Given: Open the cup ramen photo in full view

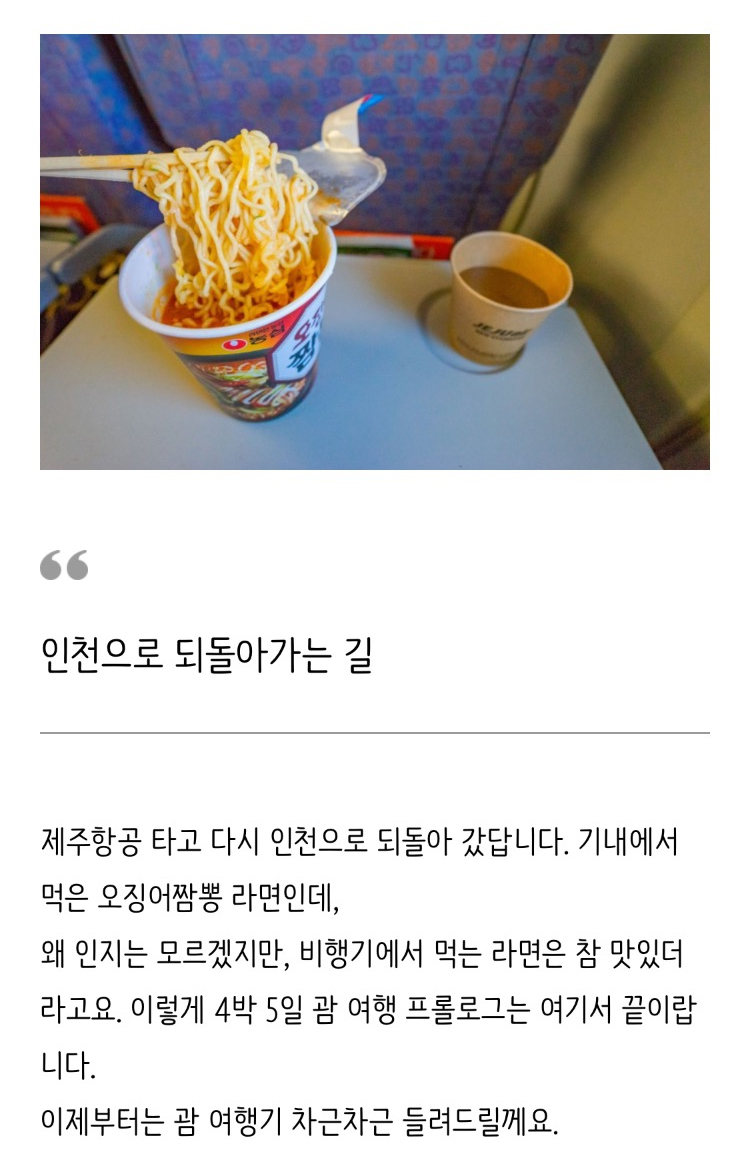Looking at the screenshot, I should 374,252.
